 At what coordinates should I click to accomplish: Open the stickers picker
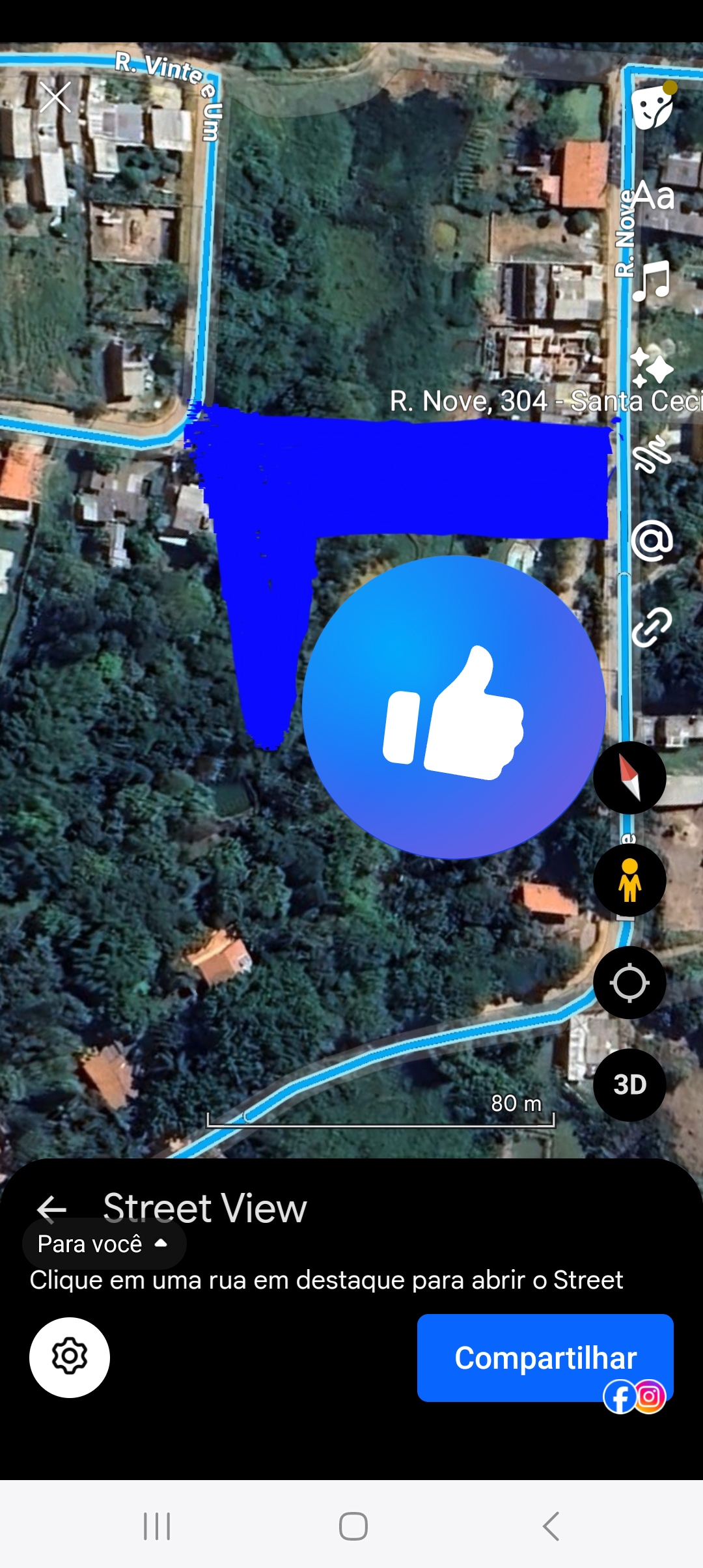pyautogui.click(x=652, y=107)
